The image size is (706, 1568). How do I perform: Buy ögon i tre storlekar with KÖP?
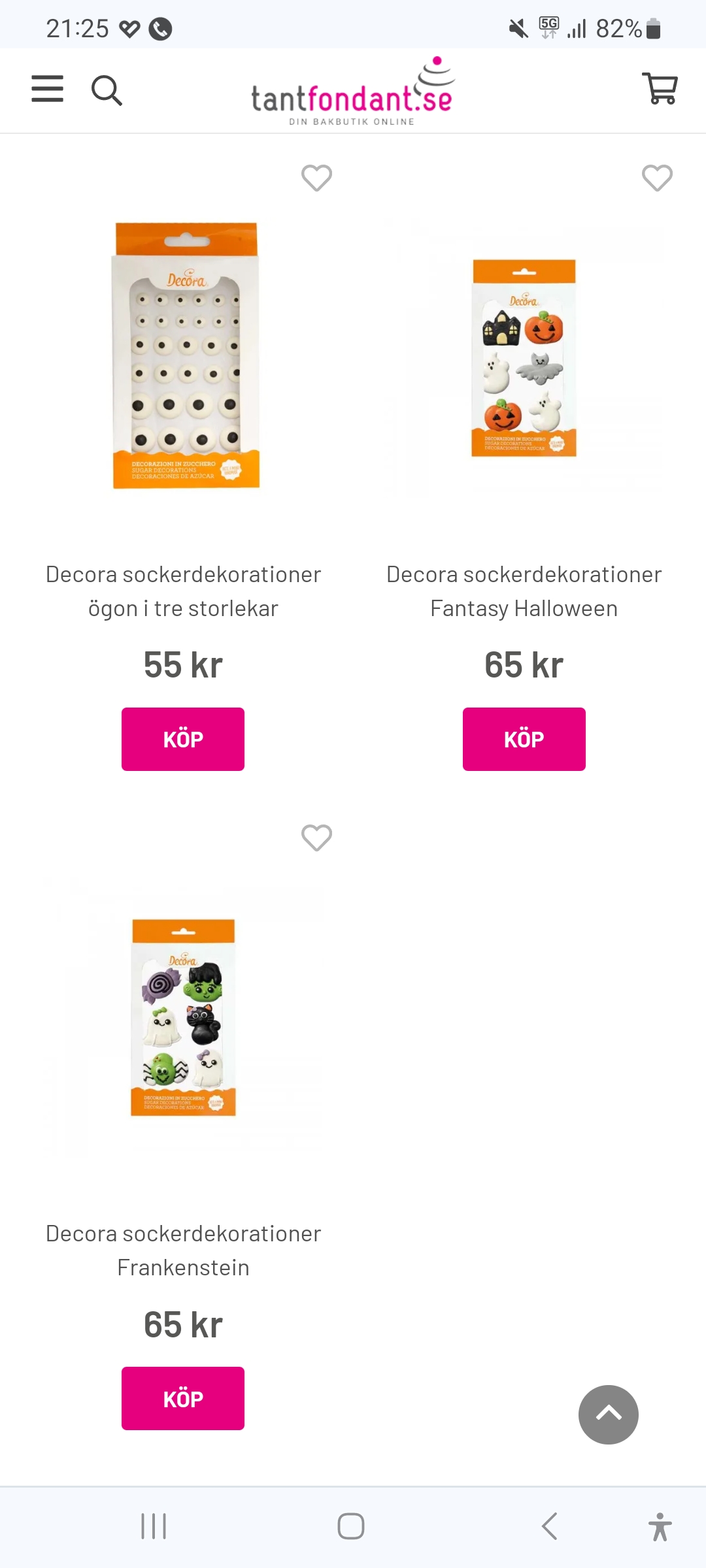pyautogui.click(x=183, y=739)
